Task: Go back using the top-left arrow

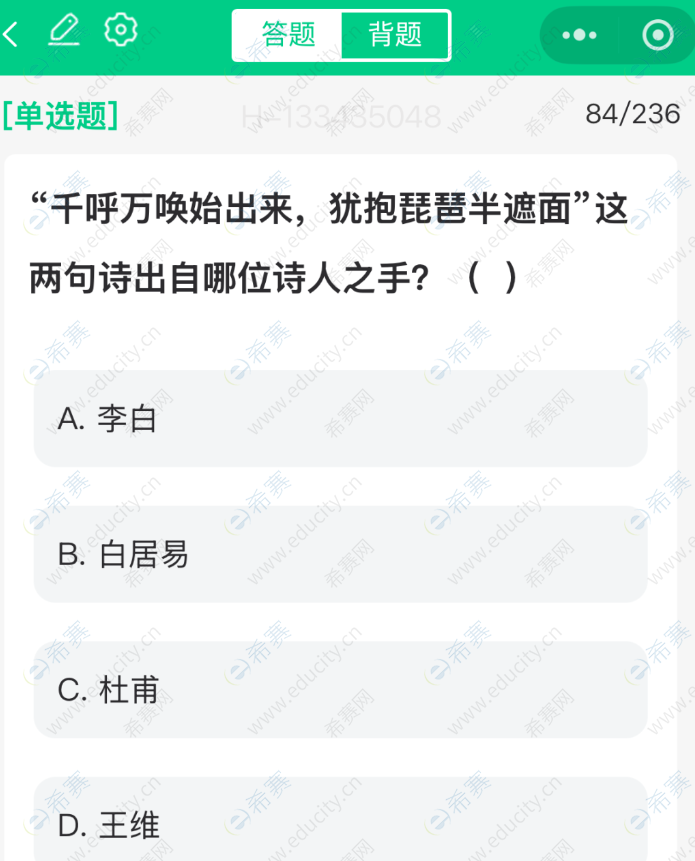Action: point(11,35)
